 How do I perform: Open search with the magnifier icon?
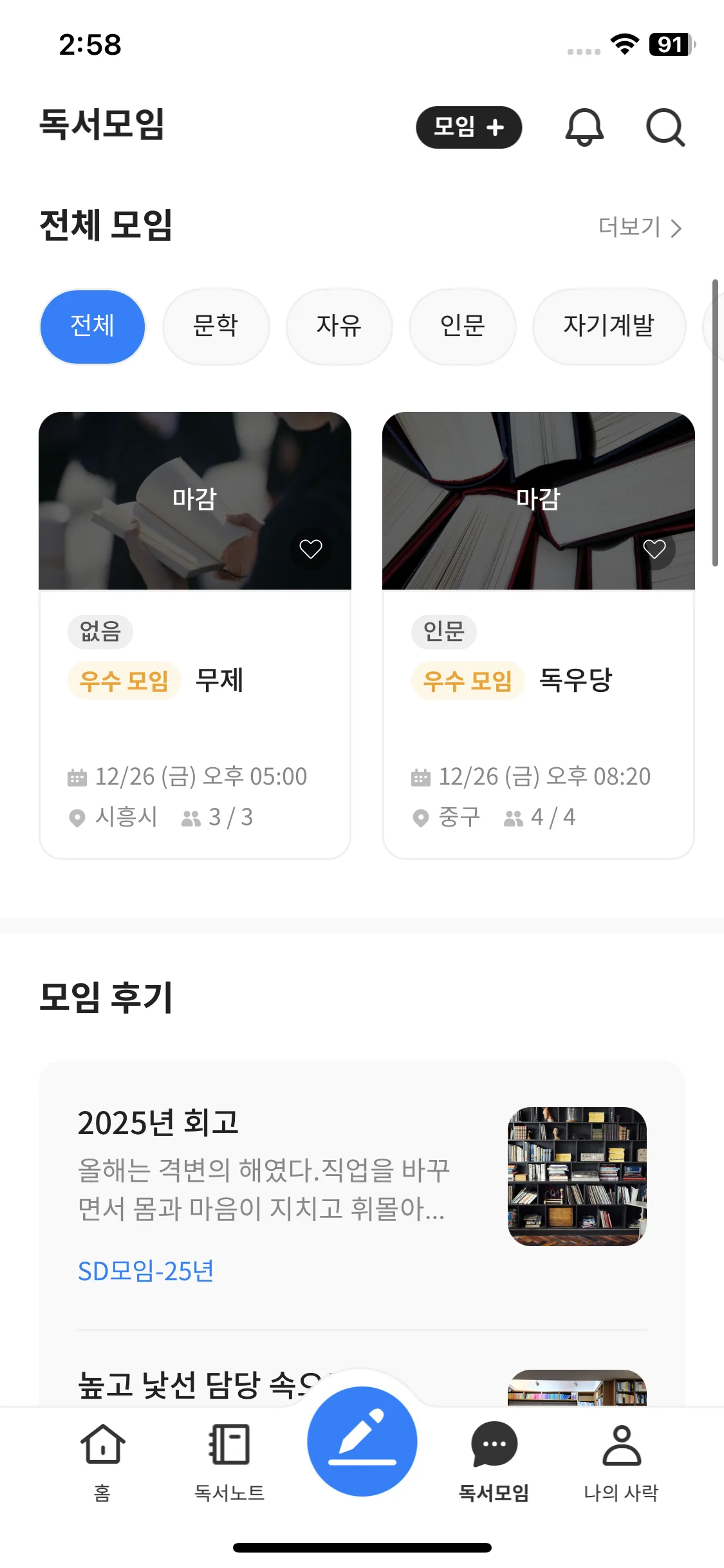click(x=665, y=127)
